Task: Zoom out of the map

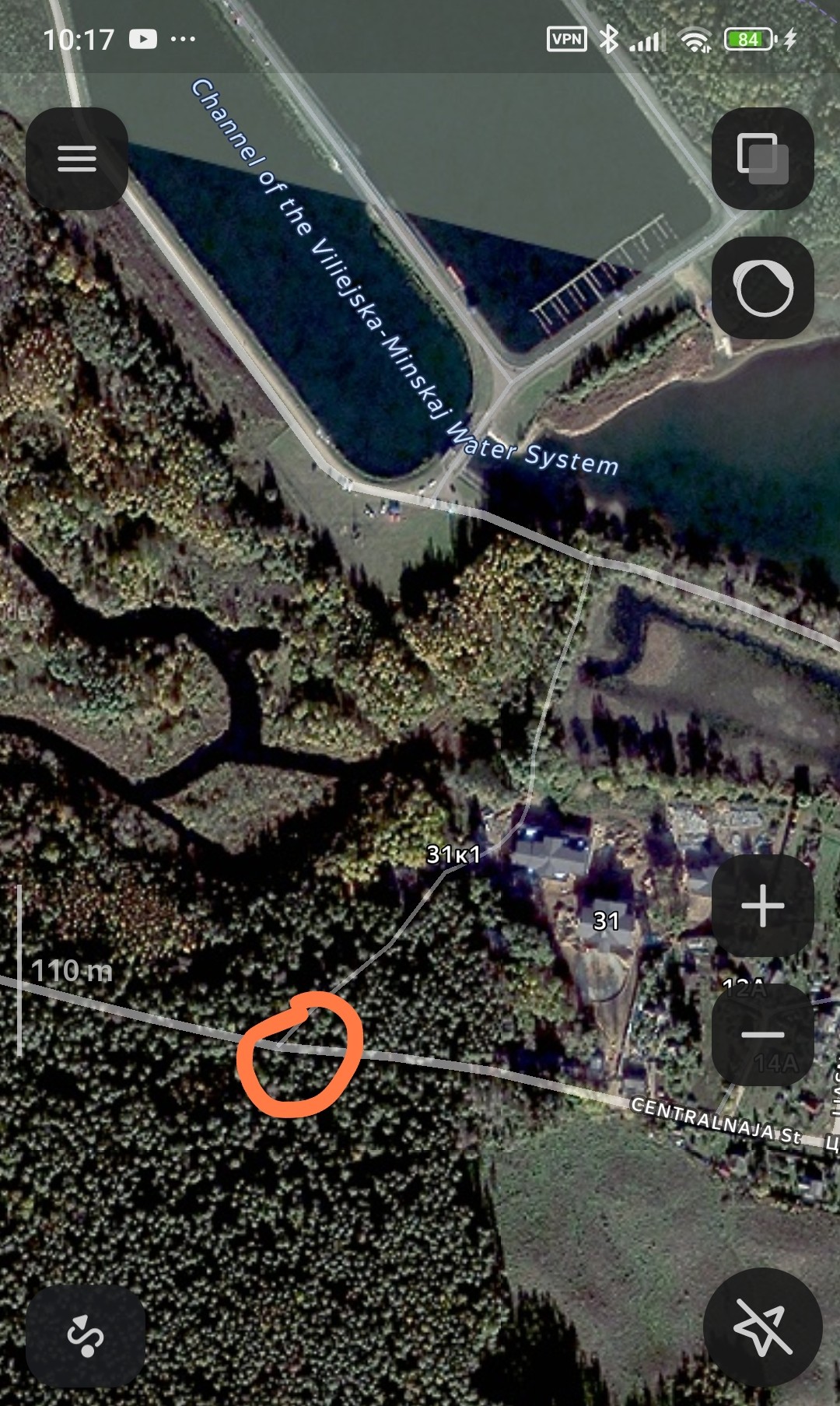Action: [762, 1034]
